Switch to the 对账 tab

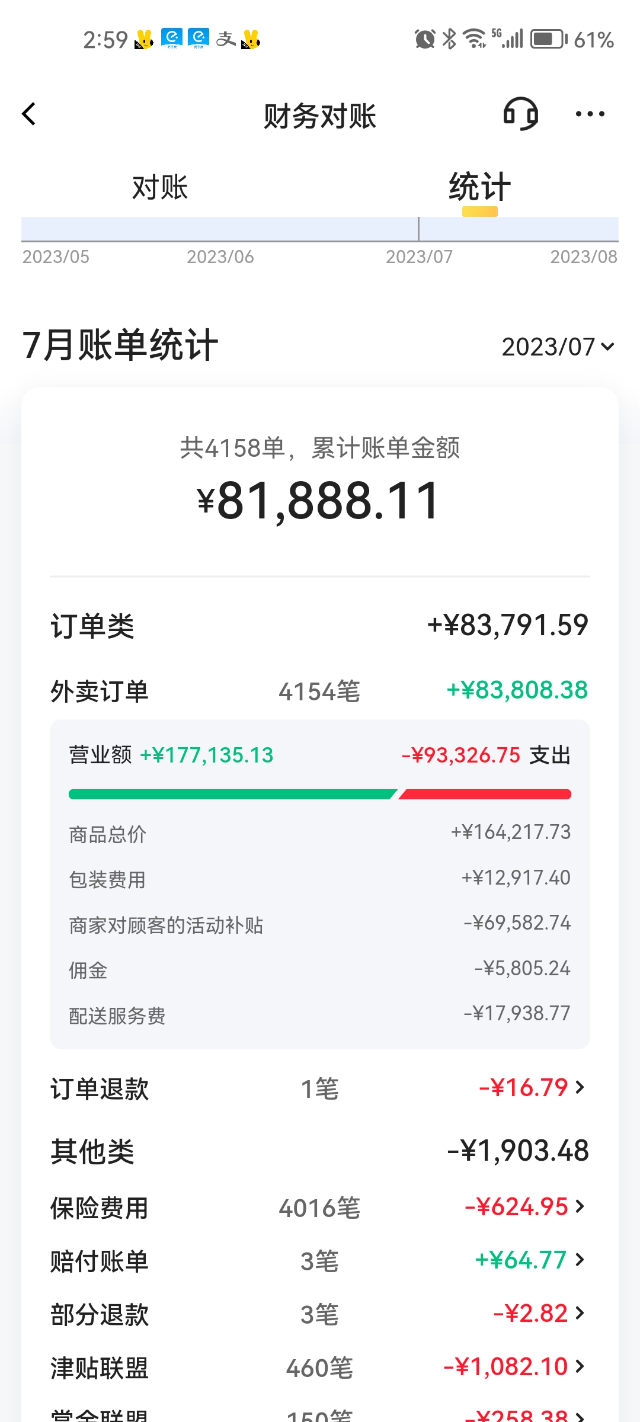160,187
